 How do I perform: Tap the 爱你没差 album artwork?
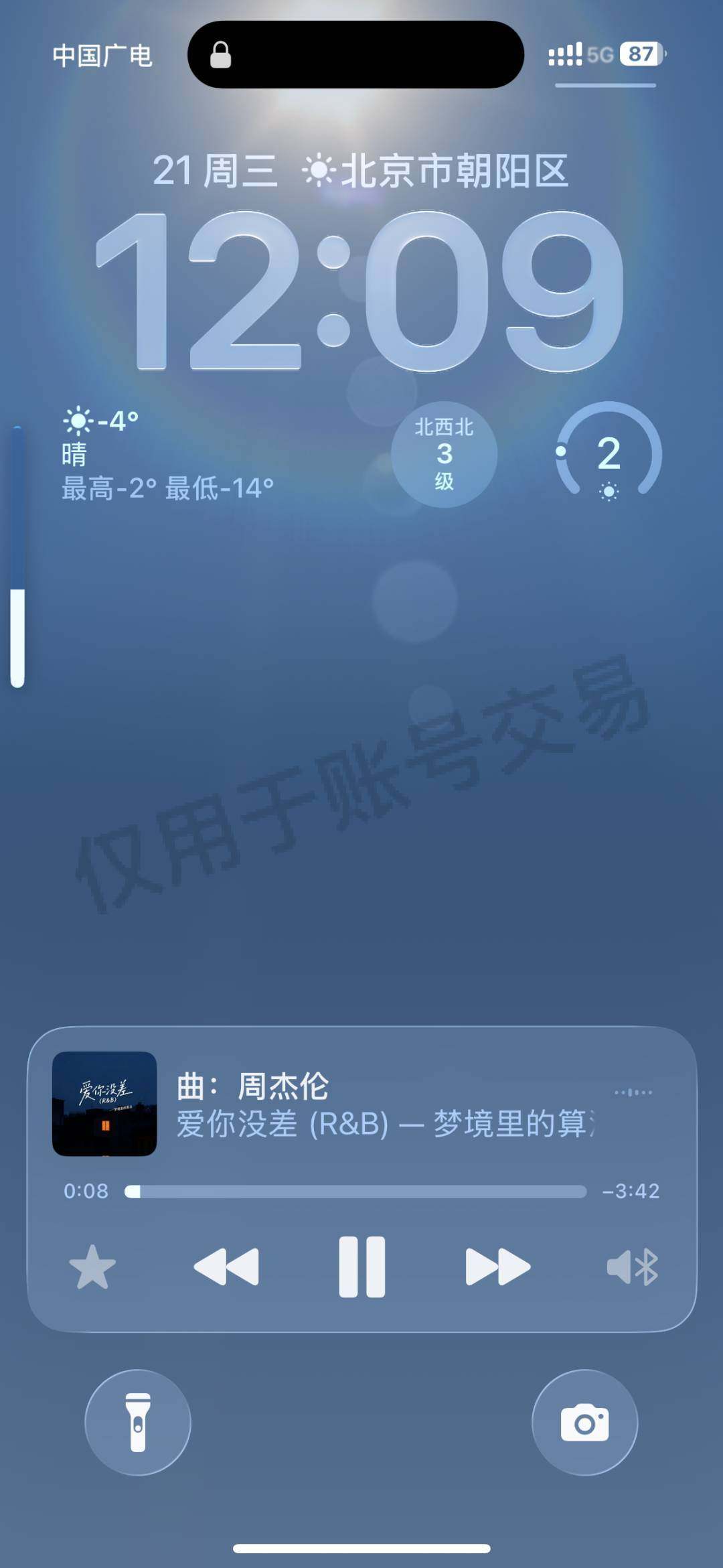[x=104, y=1105]
